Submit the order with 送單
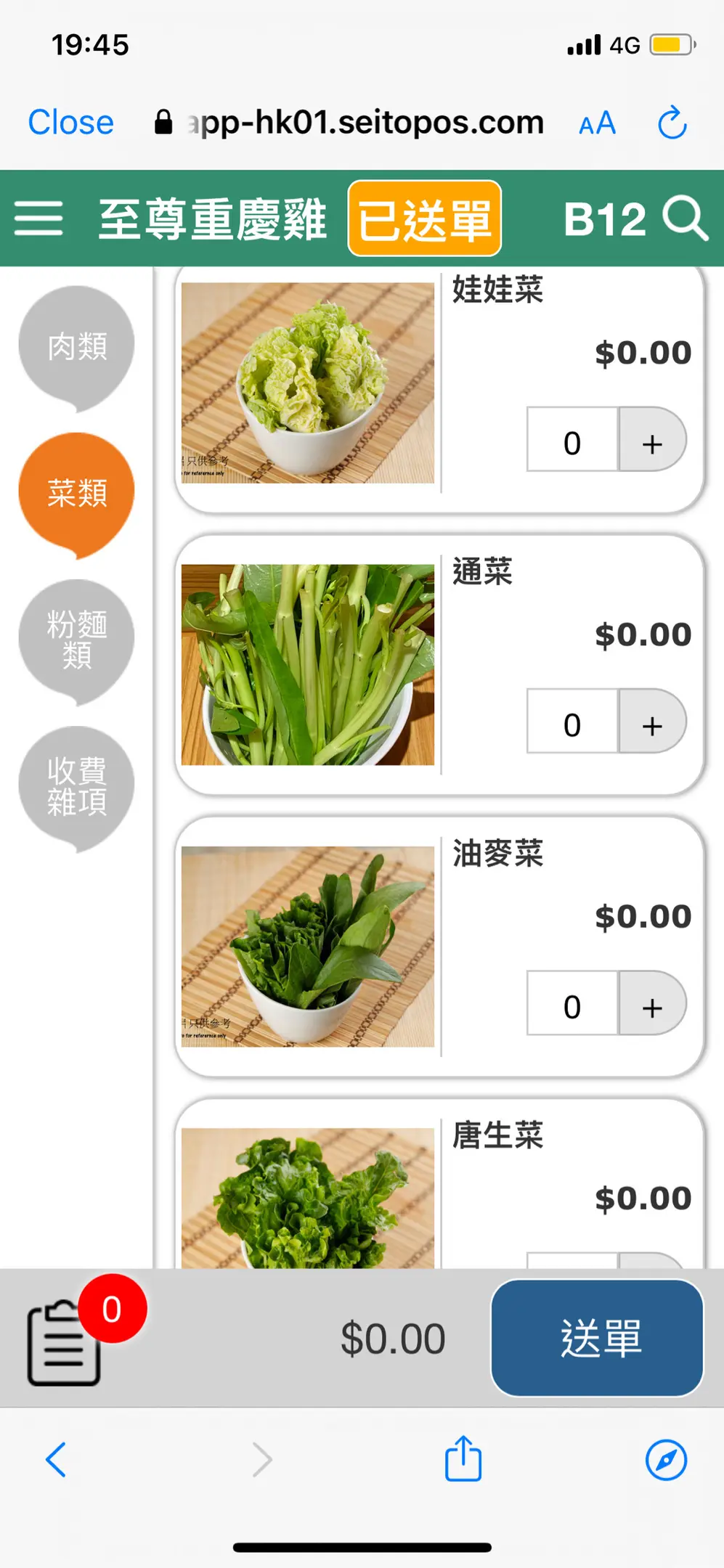Viewport: 724px width, 1568px height. pyautogui.click(x=597, y=1338)
